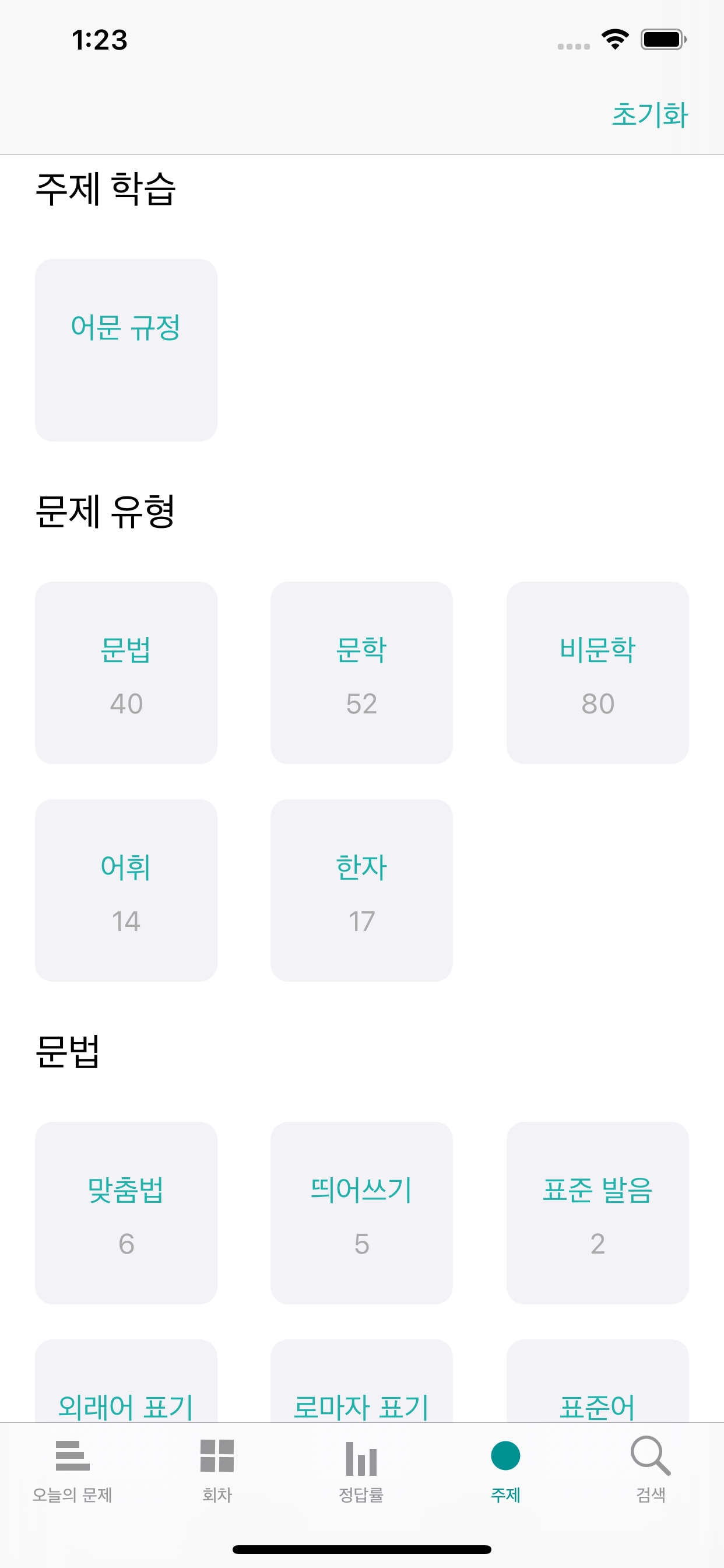This screenshot has height=1568, width=724.
Task: Open the 띄어쓰기 card
Action: click(361, 1213)
